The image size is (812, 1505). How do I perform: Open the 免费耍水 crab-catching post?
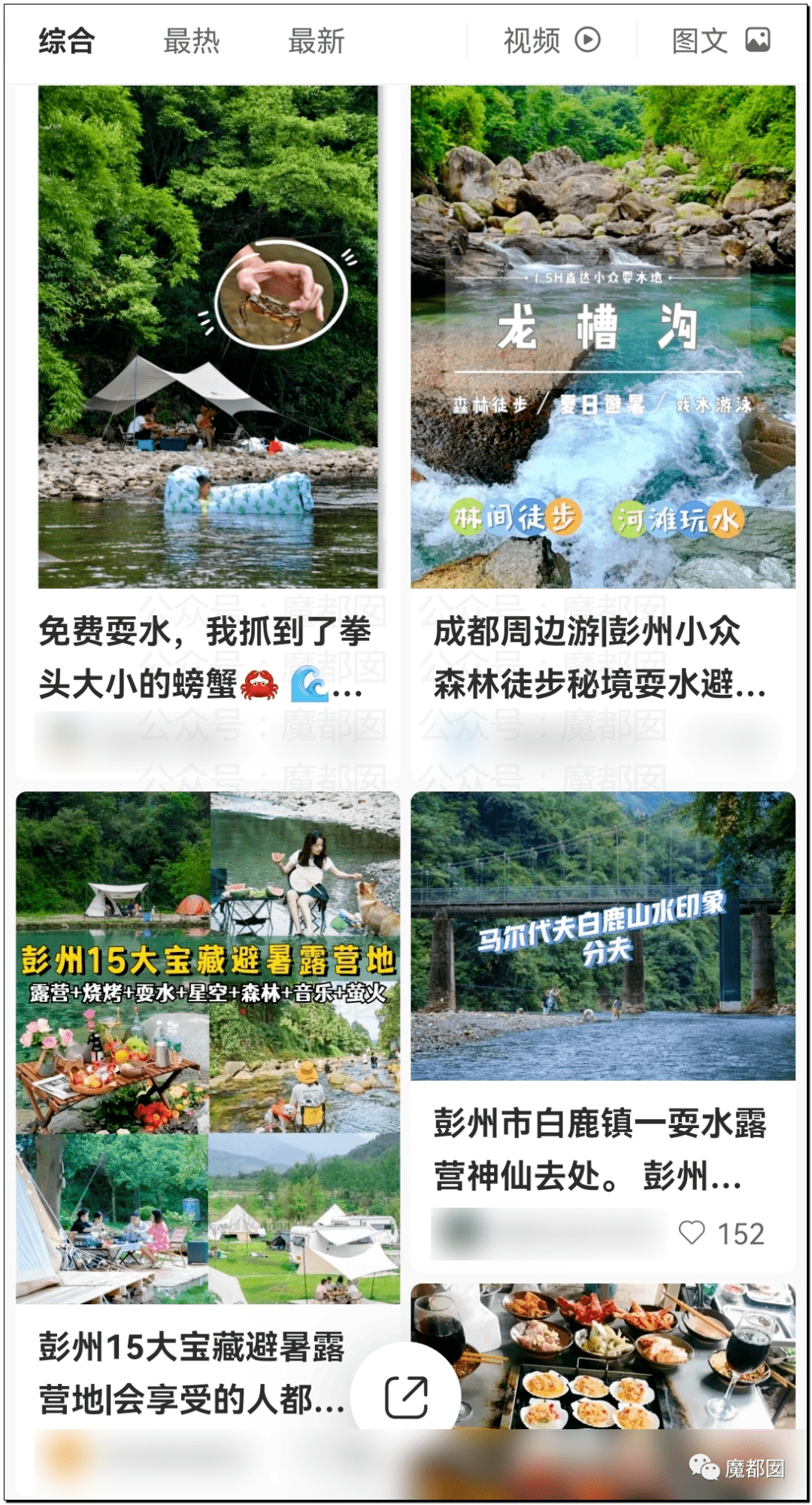pyautogui.click(x=208, y=338)
